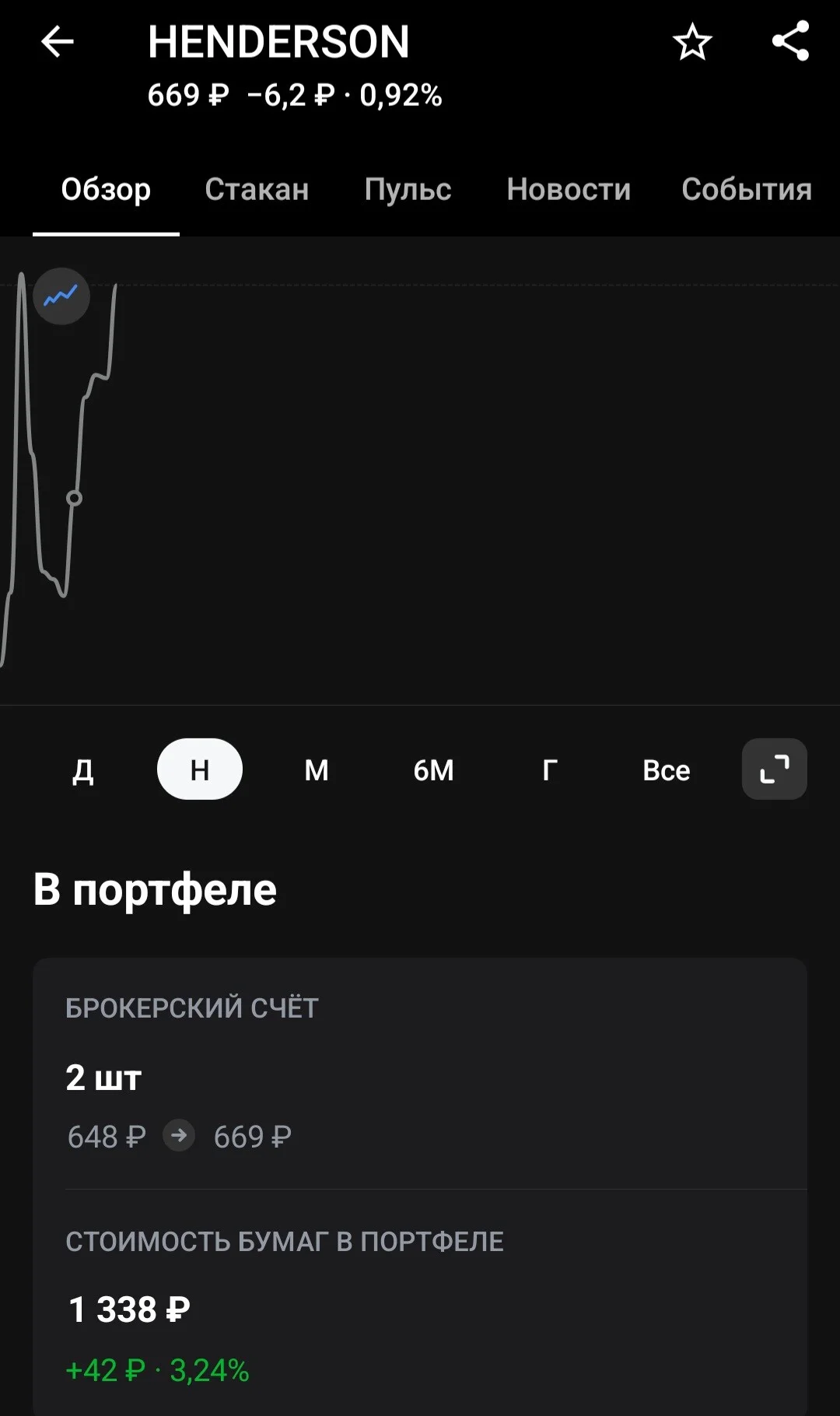Select the Обзор tab

[x=106, y=189]
